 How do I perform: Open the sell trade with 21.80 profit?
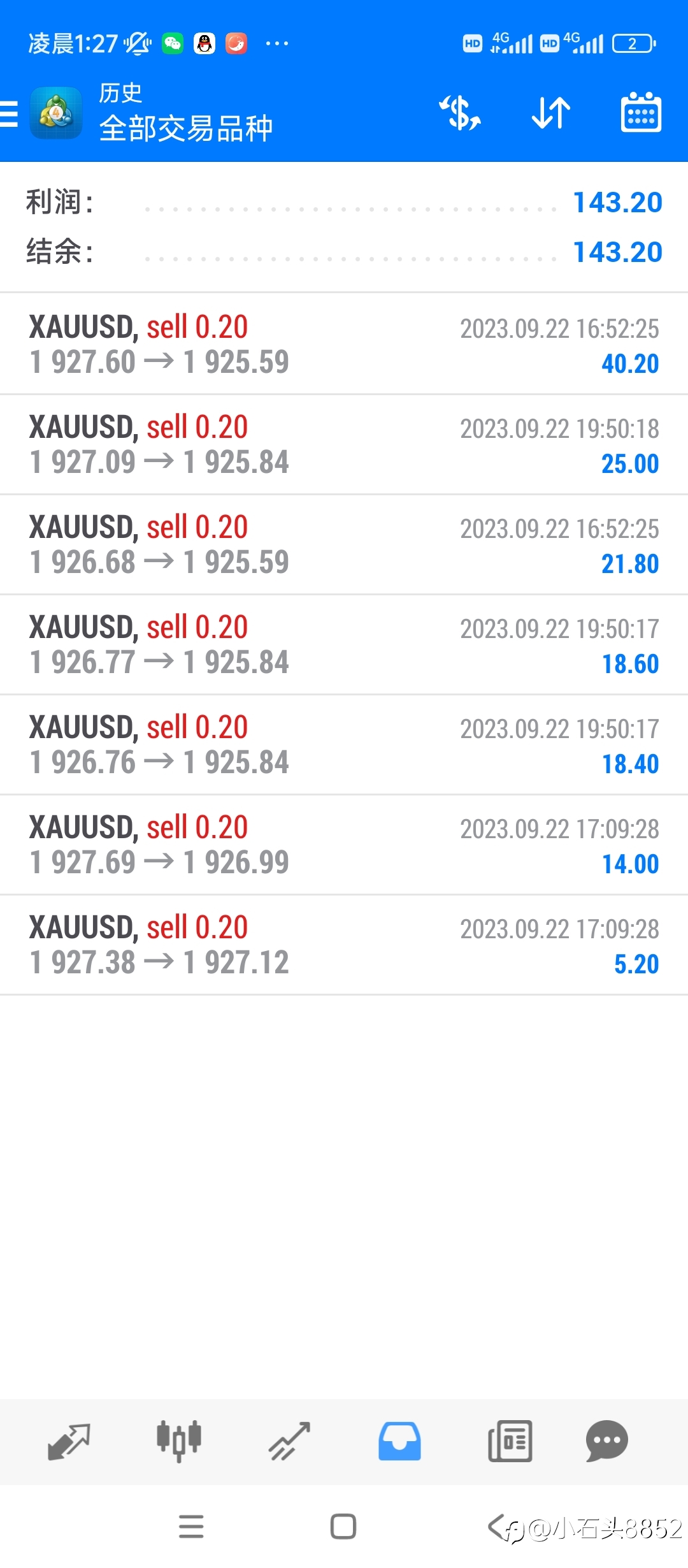pyautogui.click(x=344, y=544)
